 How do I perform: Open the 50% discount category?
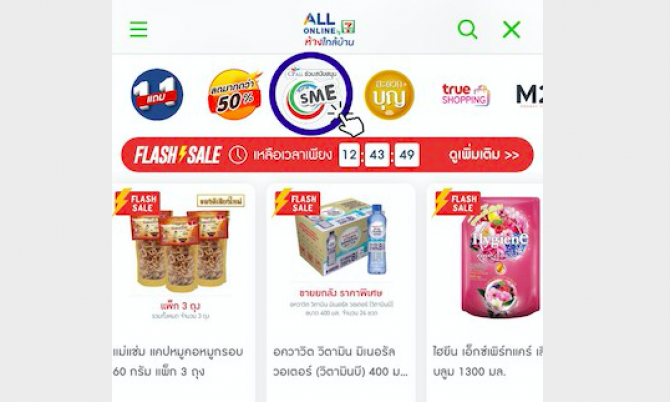[234, 94]
